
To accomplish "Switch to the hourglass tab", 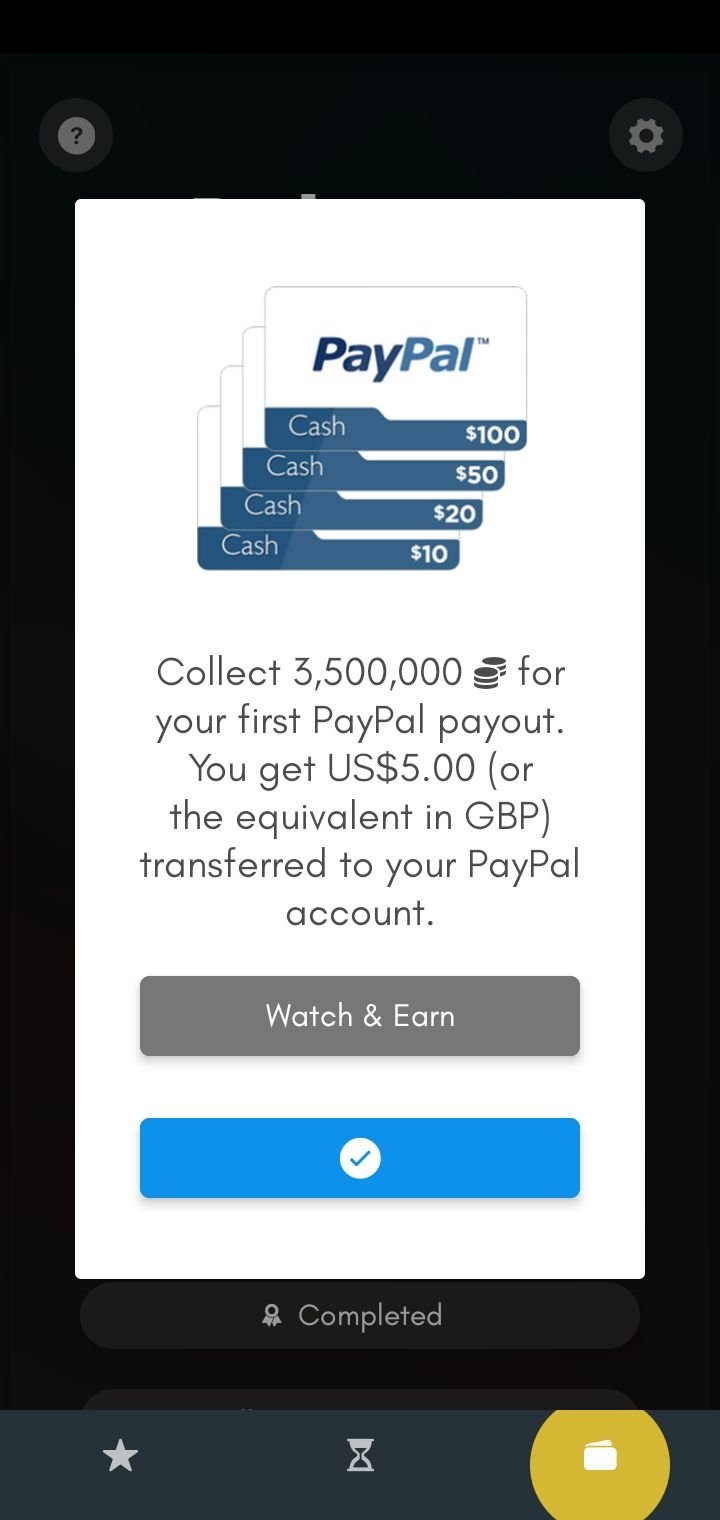I will pyautogui.click(x=360, y=1457).
